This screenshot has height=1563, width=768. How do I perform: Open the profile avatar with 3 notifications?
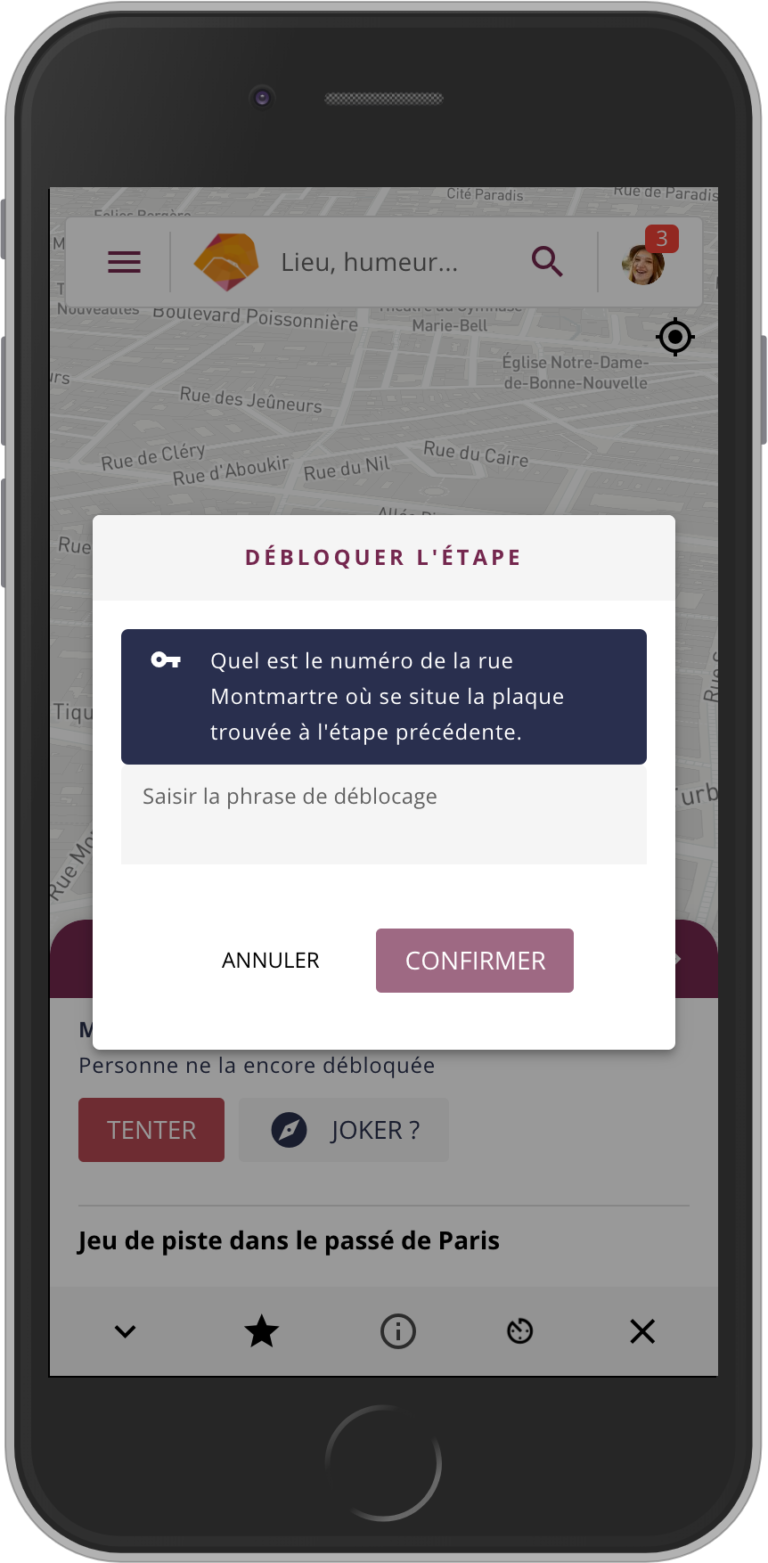click(x=643, y=263)
